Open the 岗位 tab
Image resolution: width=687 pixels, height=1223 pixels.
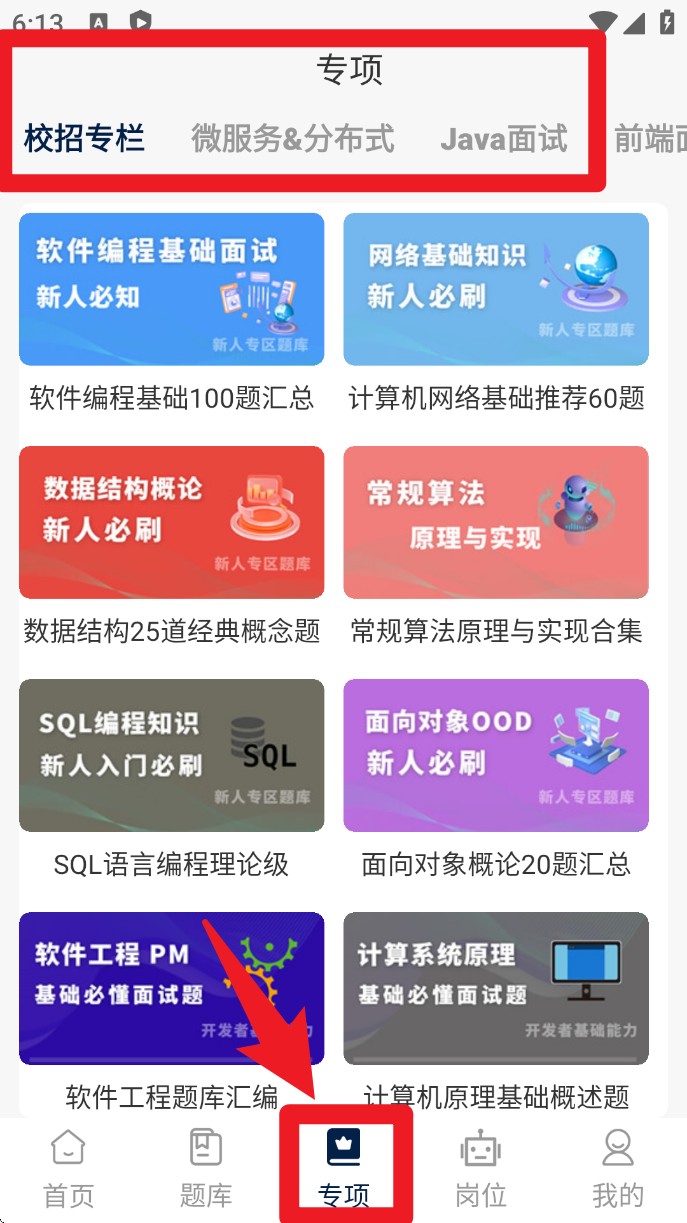pos(481,1168)
